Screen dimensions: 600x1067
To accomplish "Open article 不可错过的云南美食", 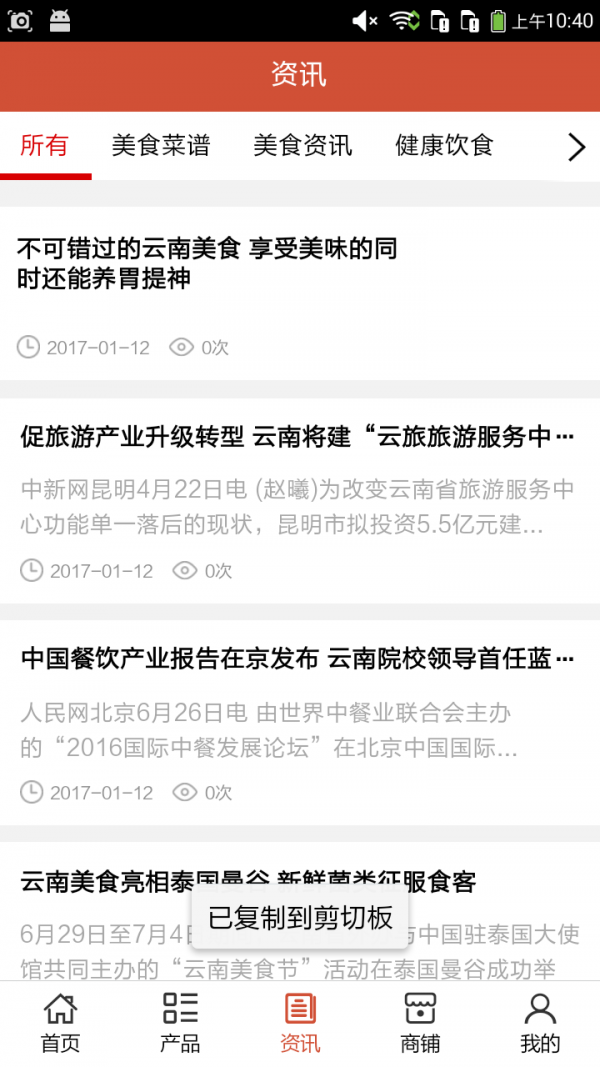I will (207, 264).
